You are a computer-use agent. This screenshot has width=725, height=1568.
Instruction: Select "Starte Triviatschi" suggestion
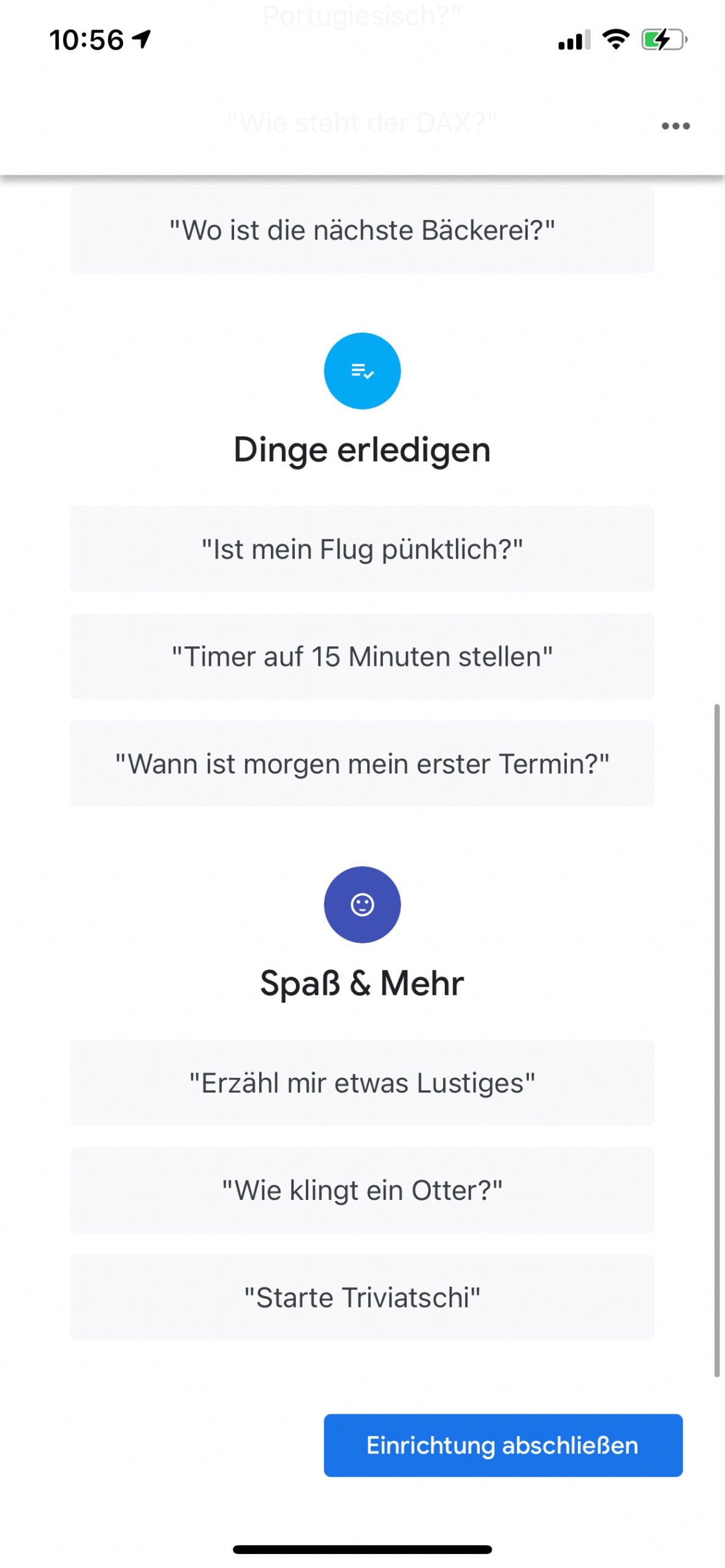tap(362, 1297)
